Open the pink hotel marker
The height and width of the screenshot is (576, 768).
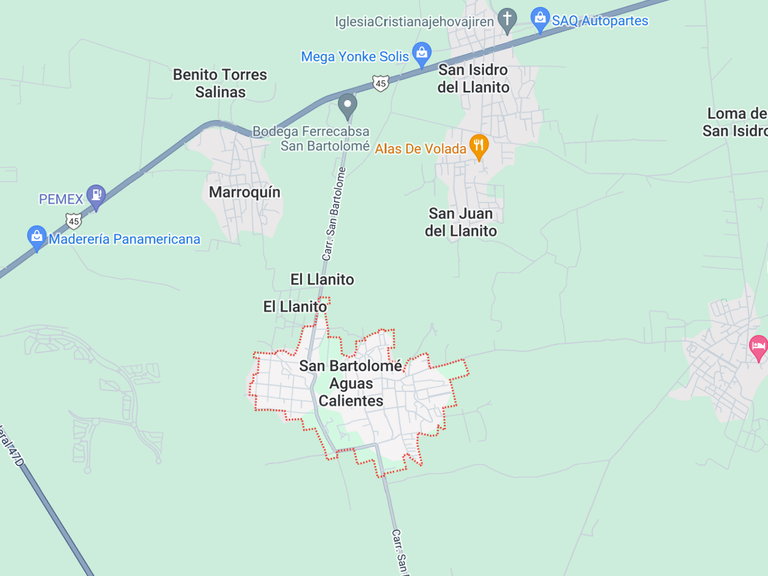tap(758, 348)
